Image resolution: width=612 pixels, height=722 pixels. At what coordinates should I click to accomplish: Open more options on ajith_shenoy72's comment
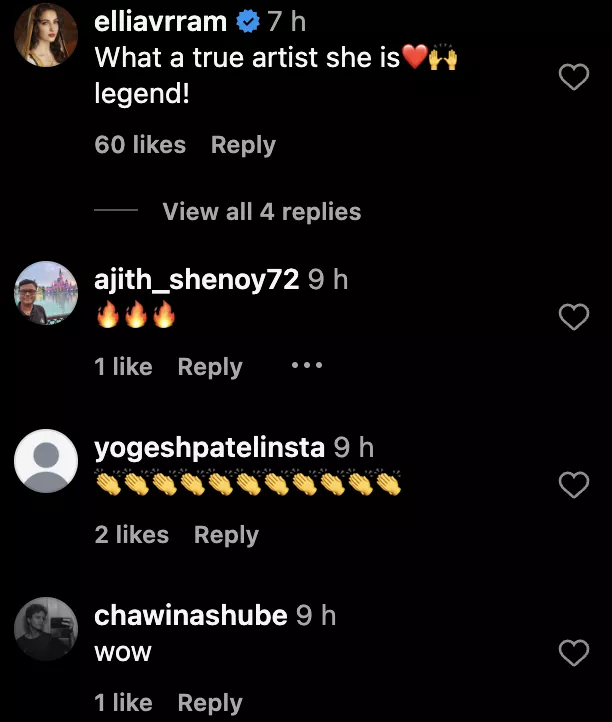307,366
